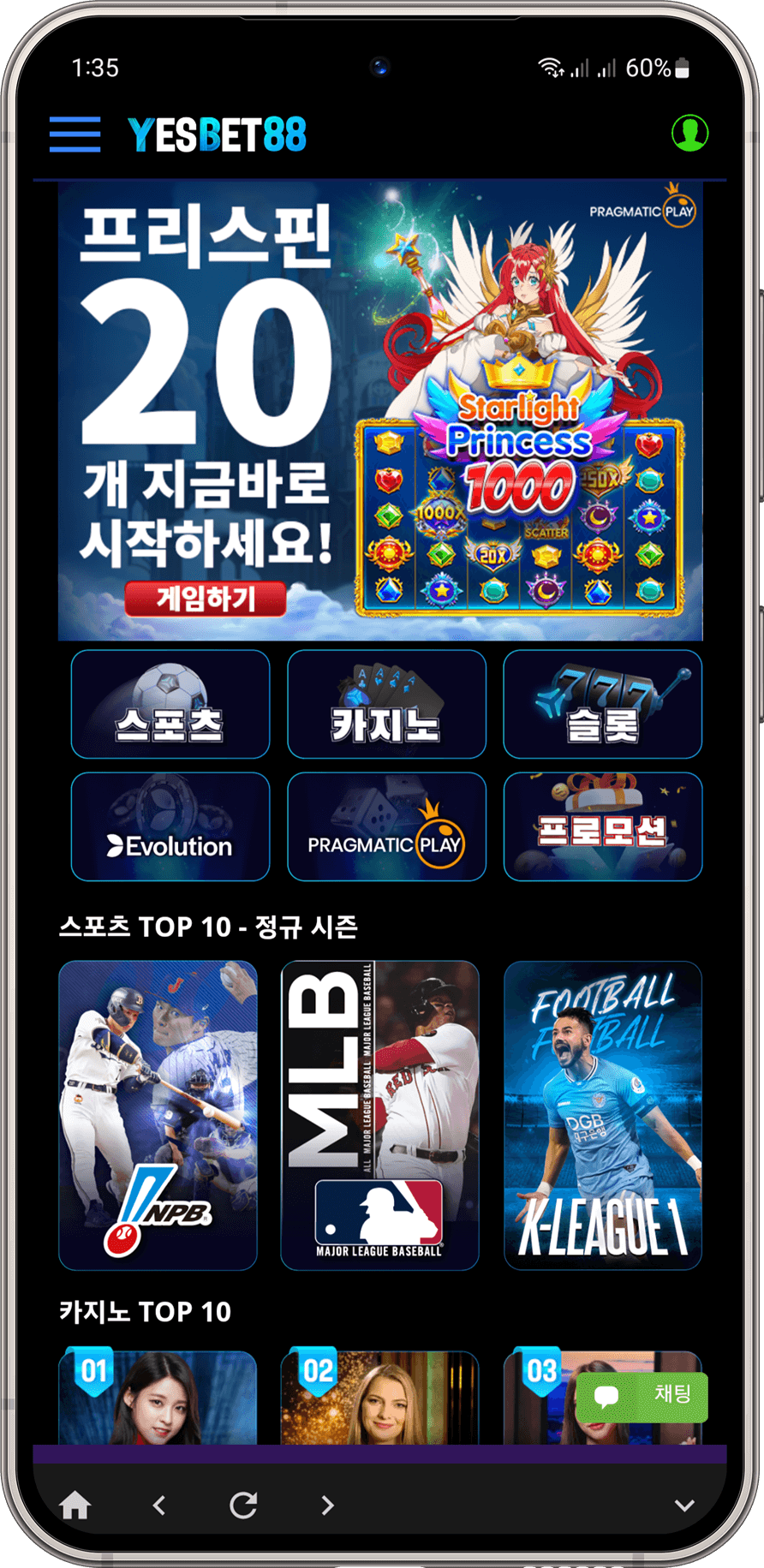Reload the current page
This screenshot has width=764, height=1568.
tap(243, 1505)
